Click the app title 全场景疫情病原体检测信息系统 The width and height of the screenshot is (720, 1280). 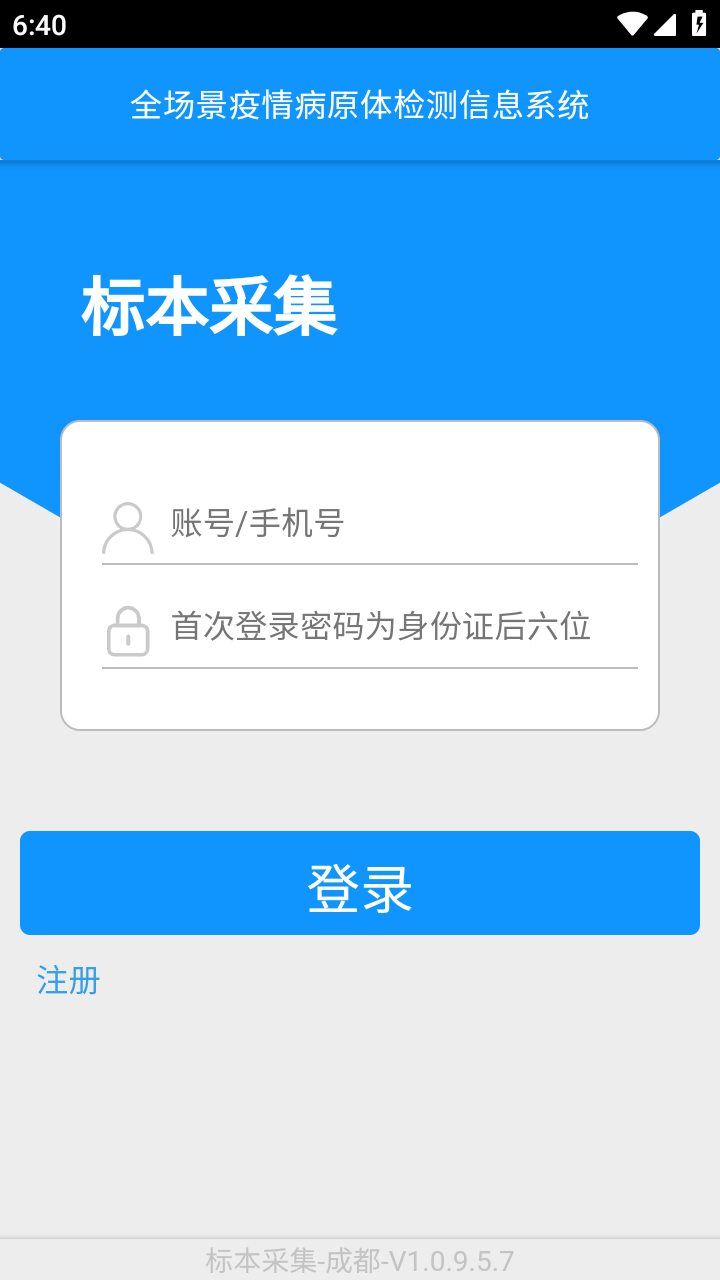pos(360,103)
